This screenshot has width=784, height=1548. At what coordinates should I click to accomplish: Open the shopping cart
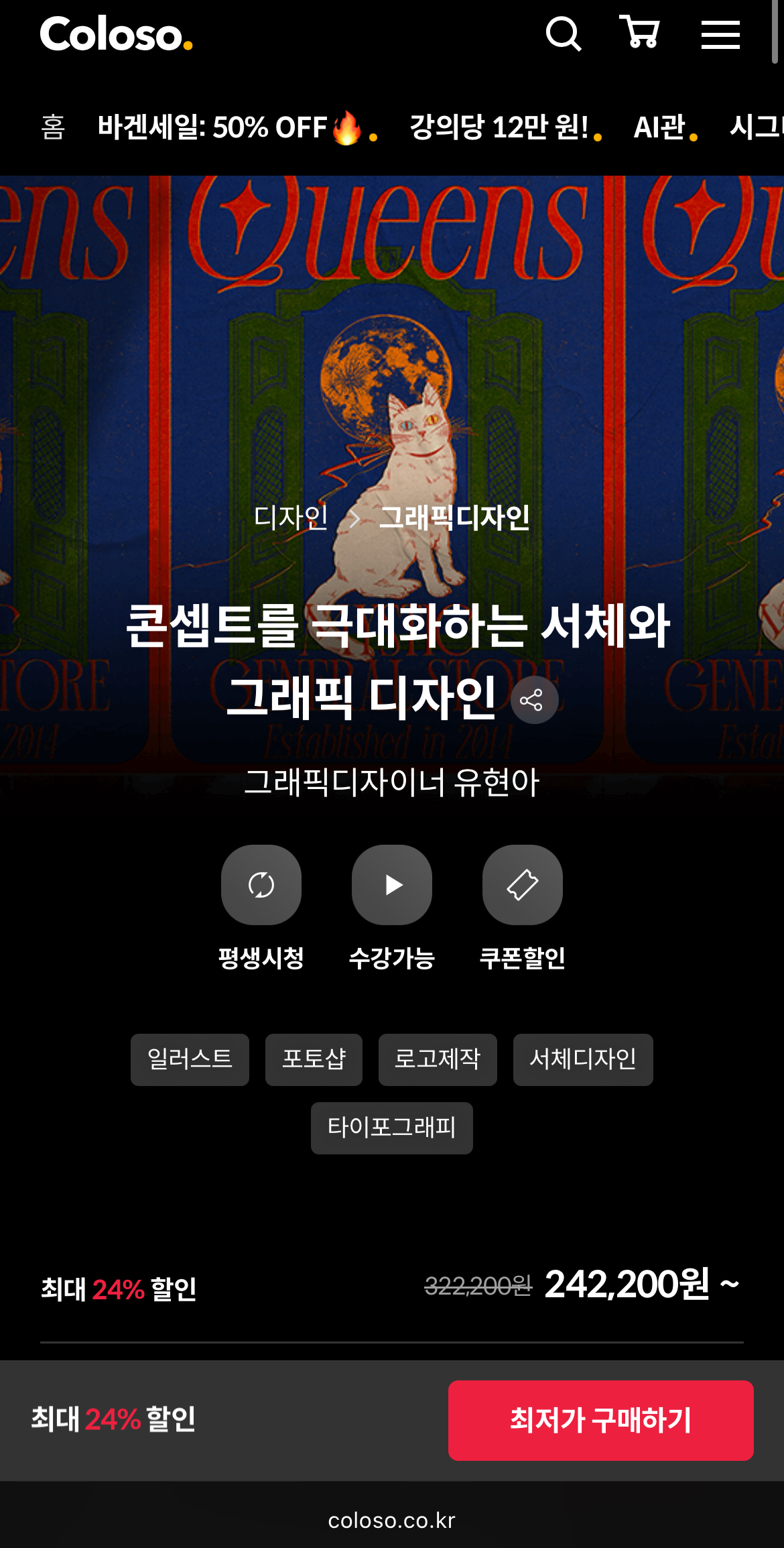640,33
